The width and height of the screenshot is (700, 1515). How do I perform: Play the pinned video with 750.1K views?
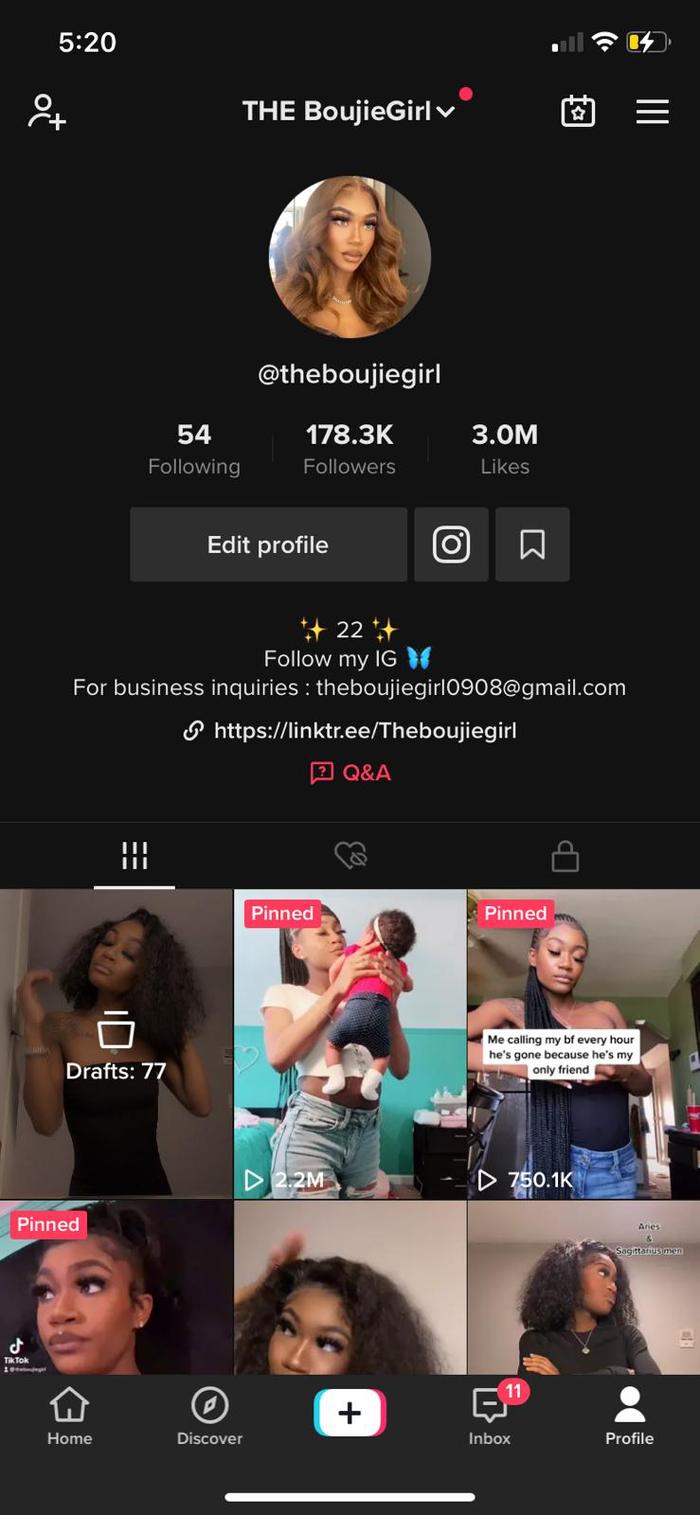[x=584, y=1043]
